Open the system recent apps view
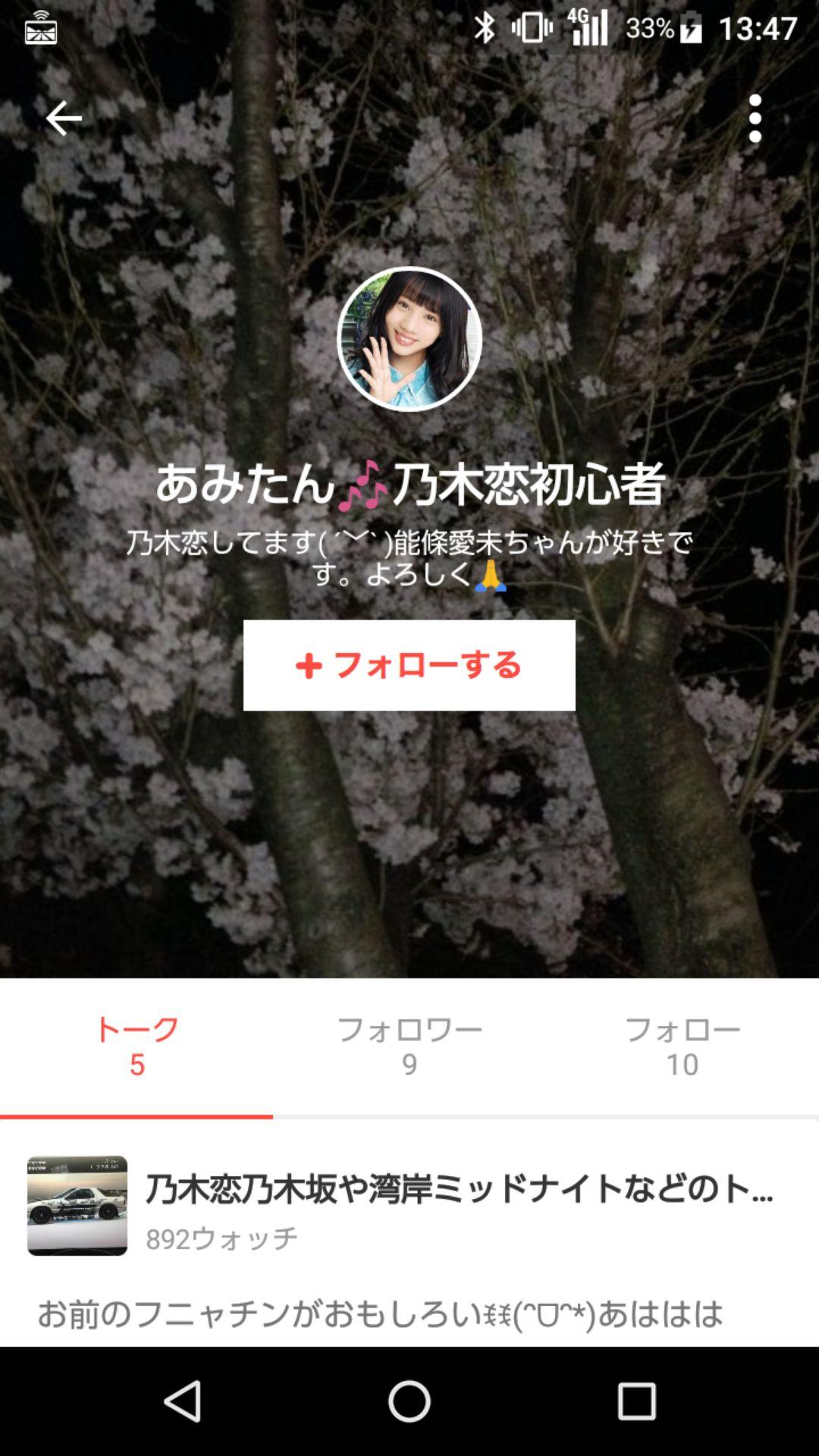 [636, 1401]
